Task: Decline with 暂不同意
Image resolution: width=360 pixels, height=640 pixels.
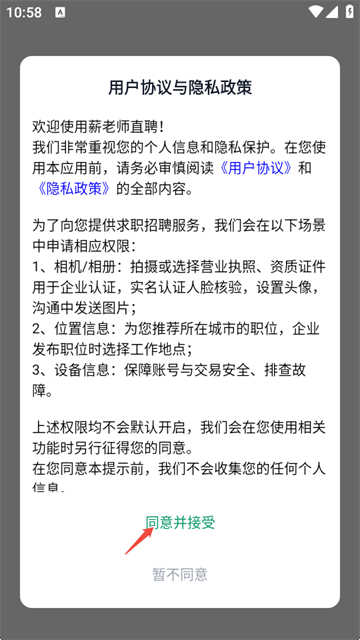Action: [x=180, y=574]
